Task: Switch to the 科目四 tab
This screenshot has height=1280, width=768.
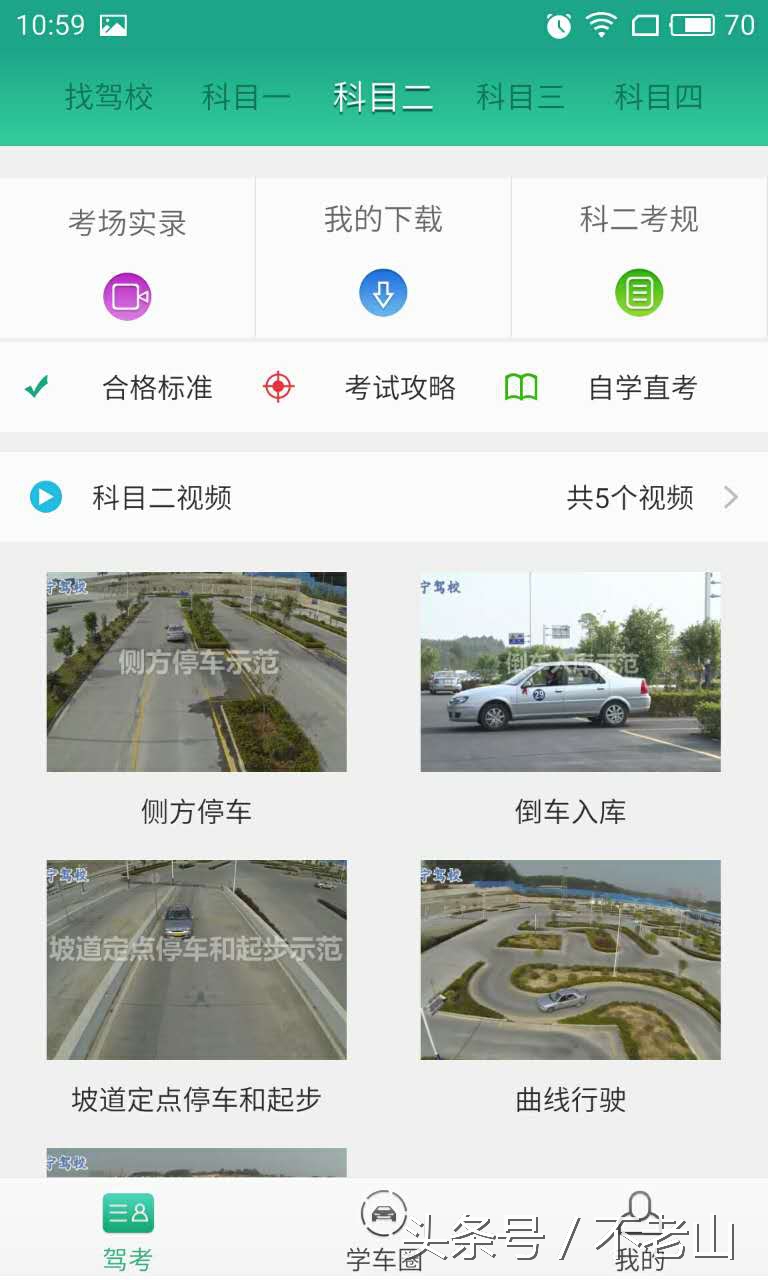Action: (x=658, y=96)
